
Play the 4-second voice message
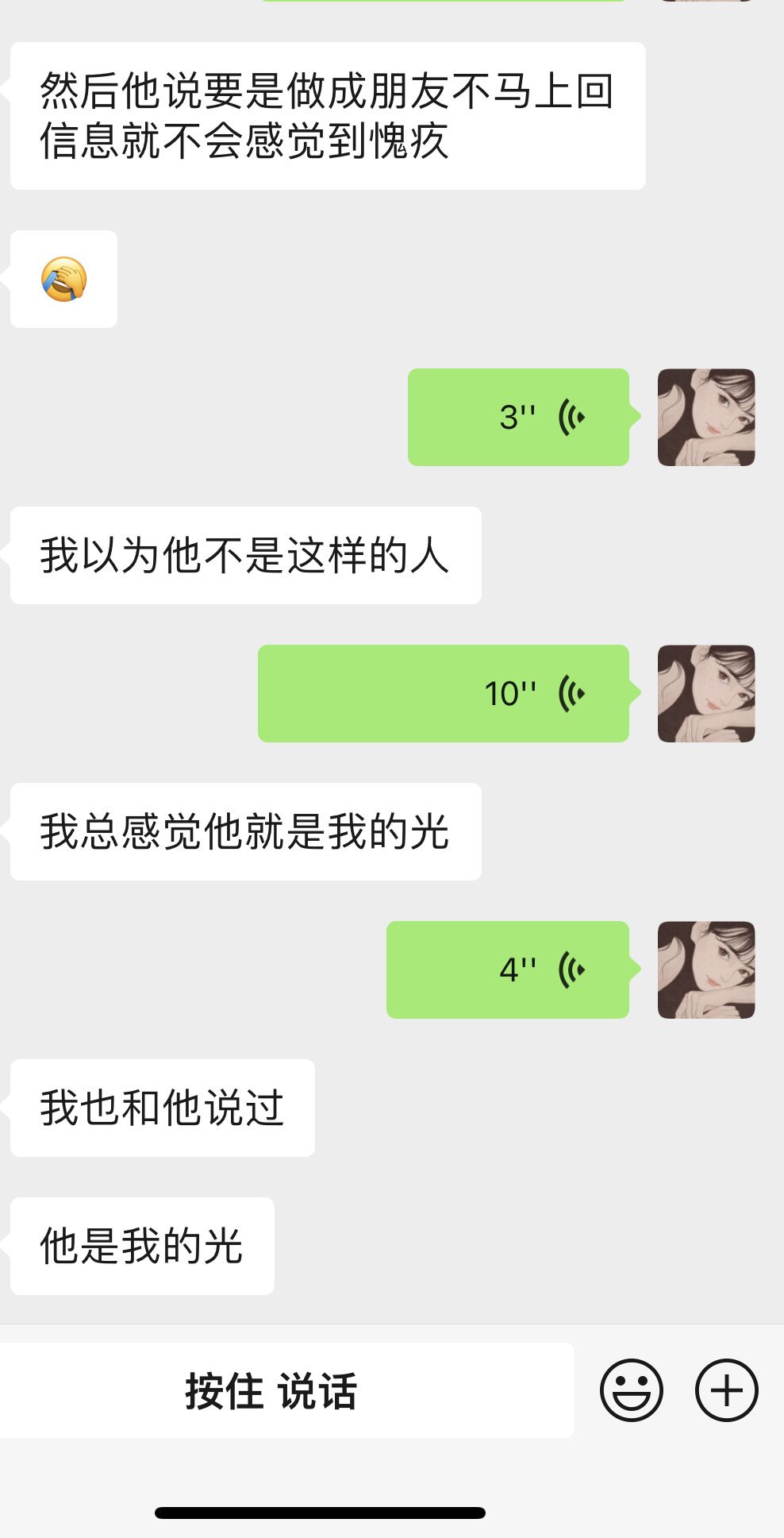click(508, 970)
